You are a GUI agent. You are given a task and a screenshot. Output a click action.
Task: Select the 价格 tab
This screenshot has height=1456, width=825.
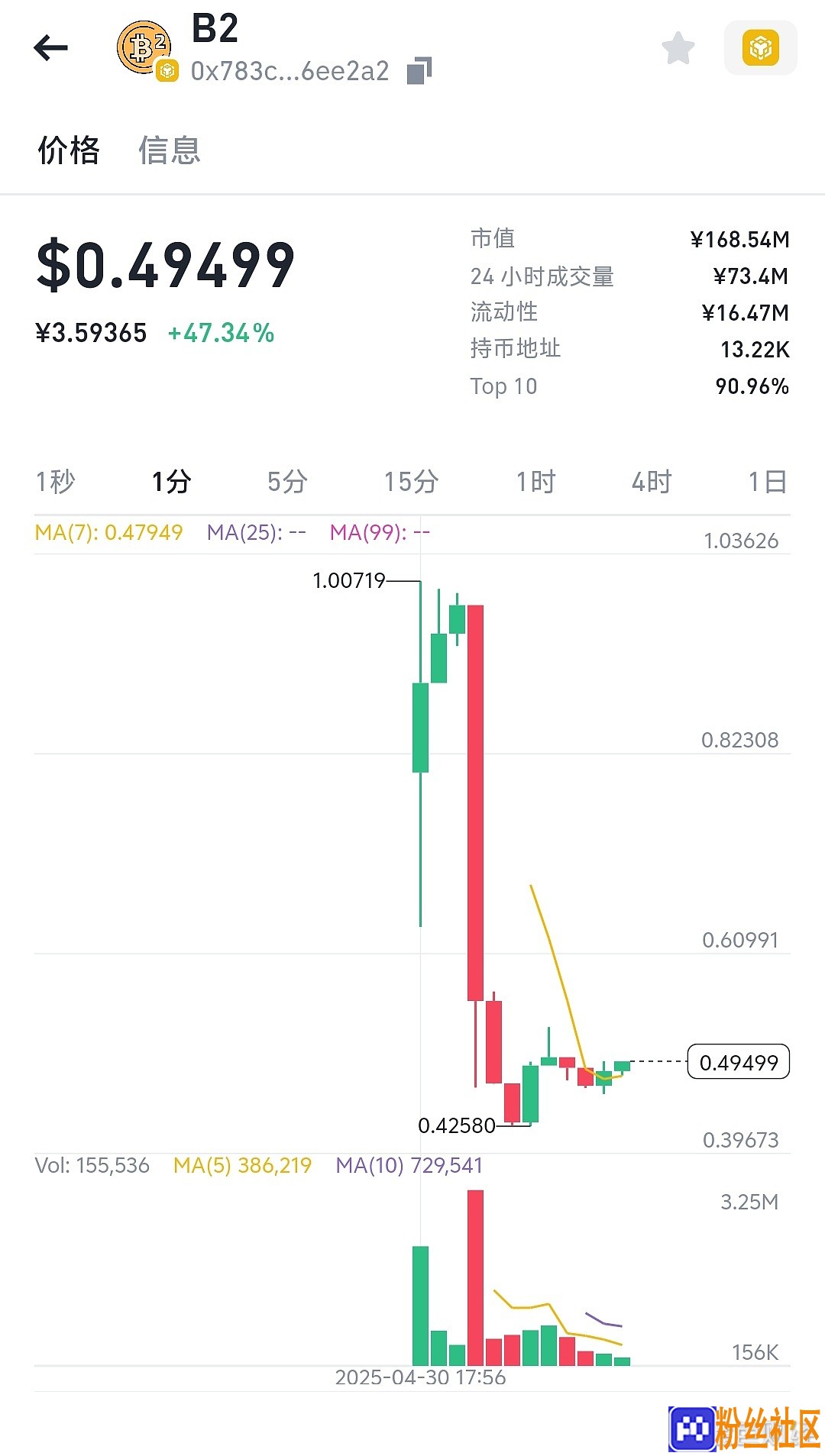(x=69, y=150)
